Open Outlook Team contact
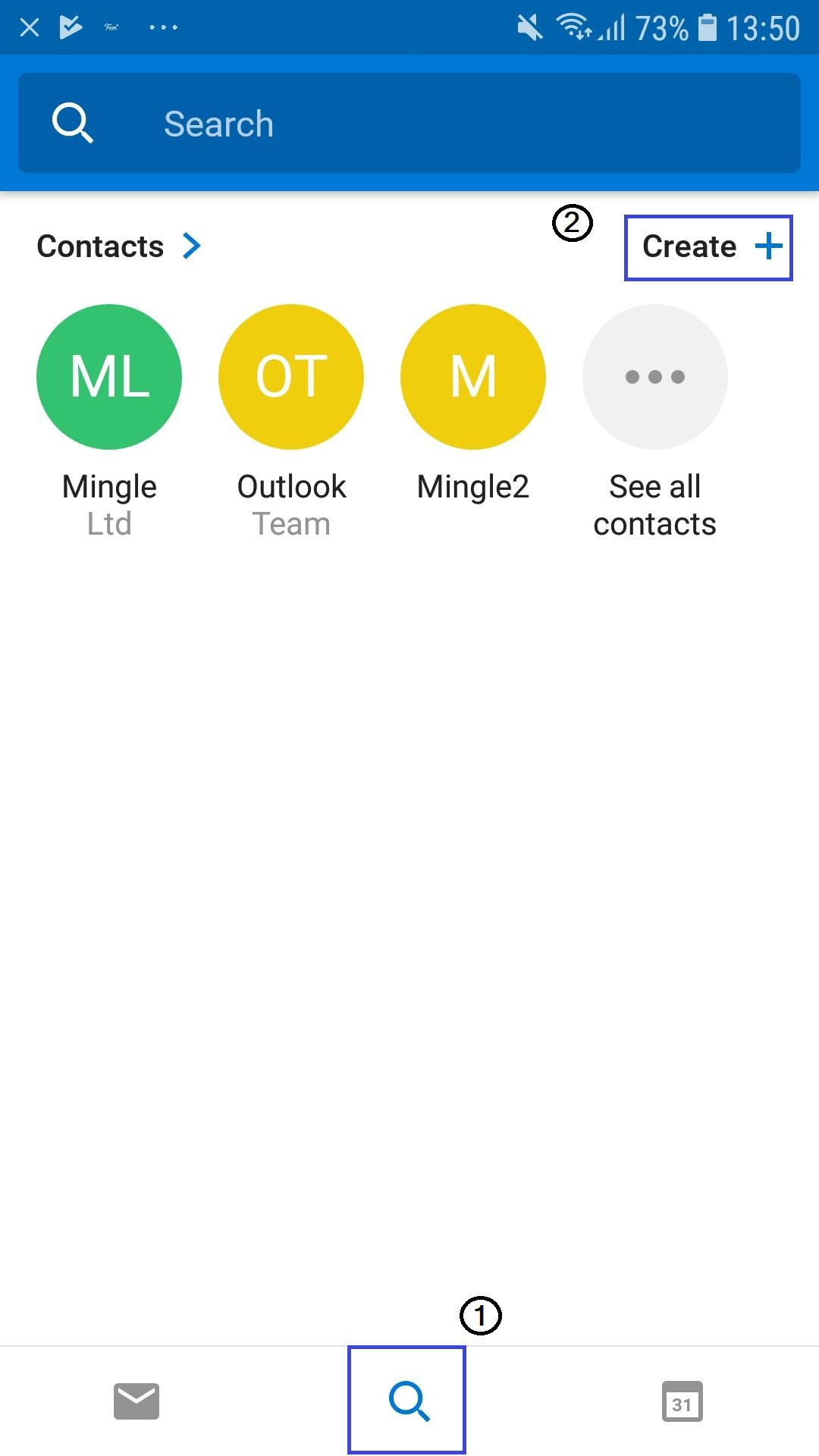The height and width of the screenshot is (1456, 819). tap(291, 377)
